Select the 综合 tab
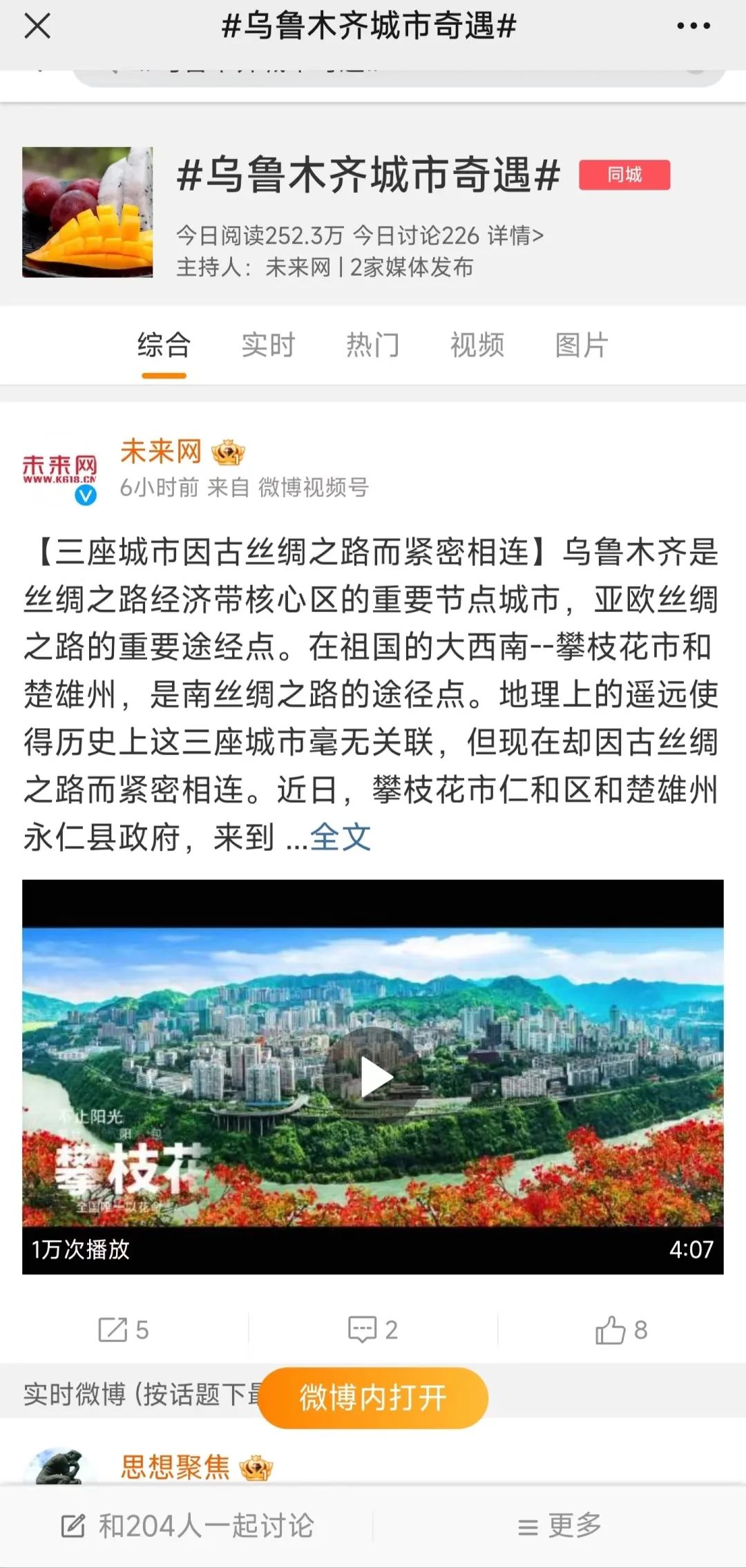The image size is (746, 1568). click(x=164, y=345)
